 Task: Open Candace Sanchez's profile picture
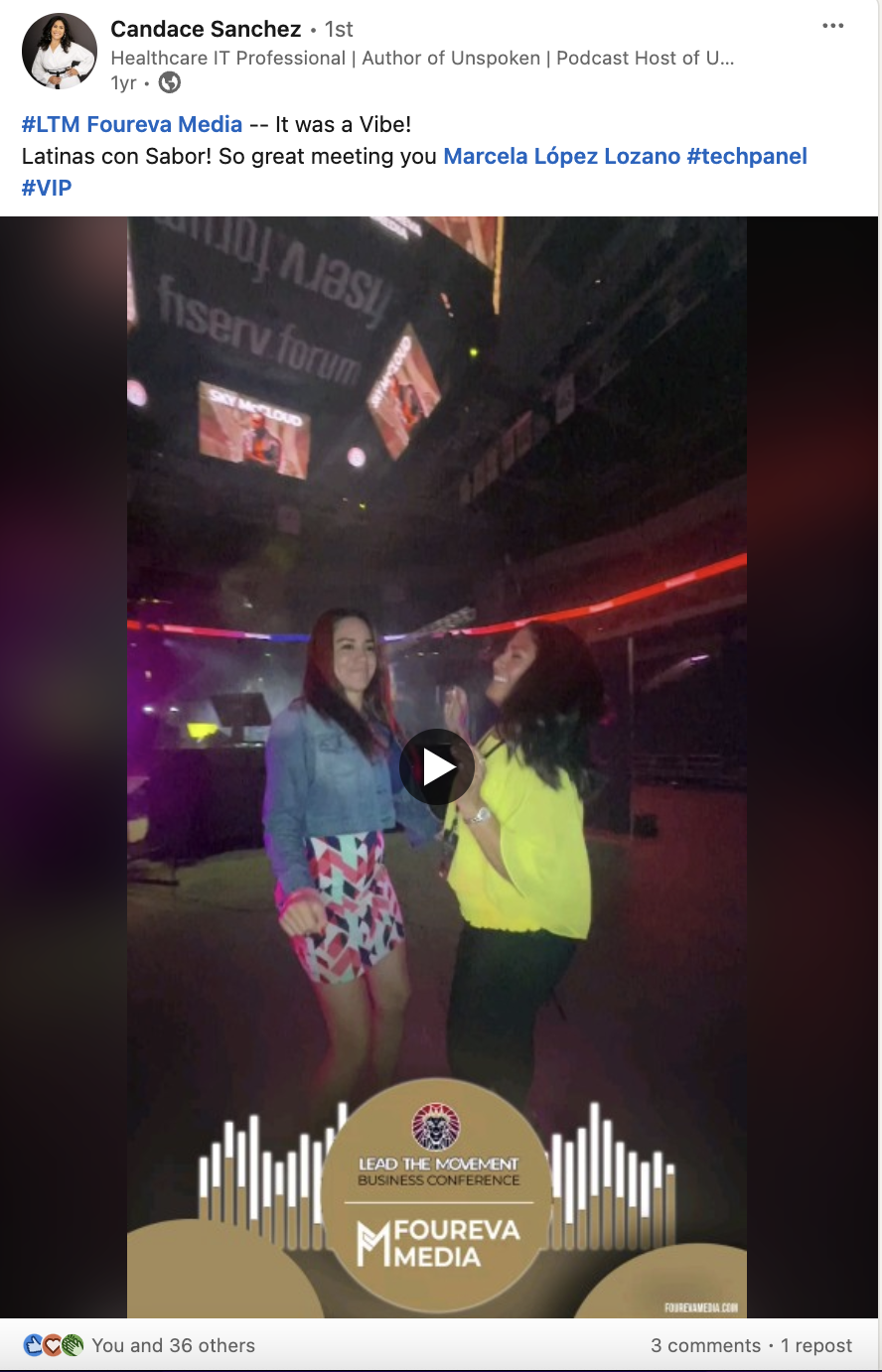(60, 52)
